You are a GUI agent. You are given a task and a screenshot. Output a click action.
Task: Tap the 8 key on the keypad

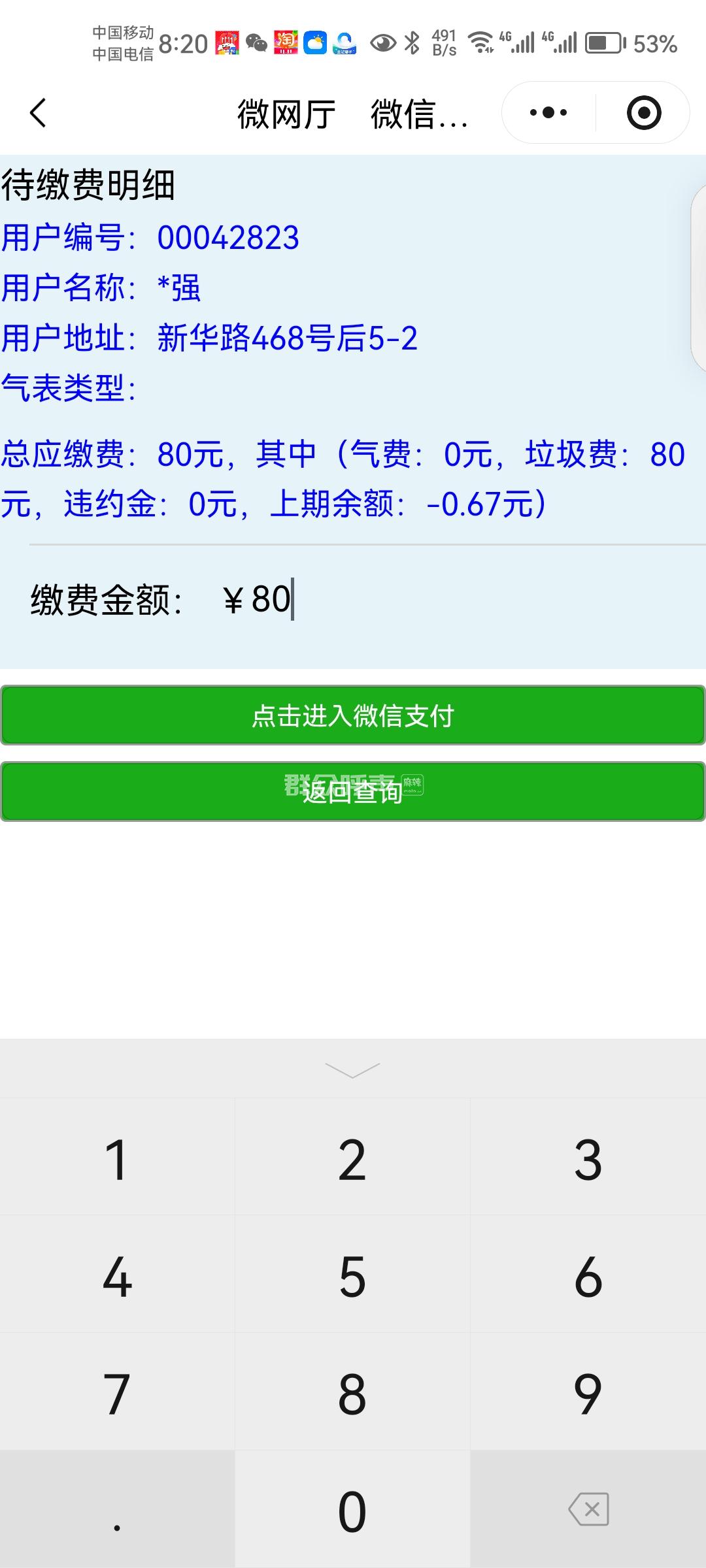352,1394
